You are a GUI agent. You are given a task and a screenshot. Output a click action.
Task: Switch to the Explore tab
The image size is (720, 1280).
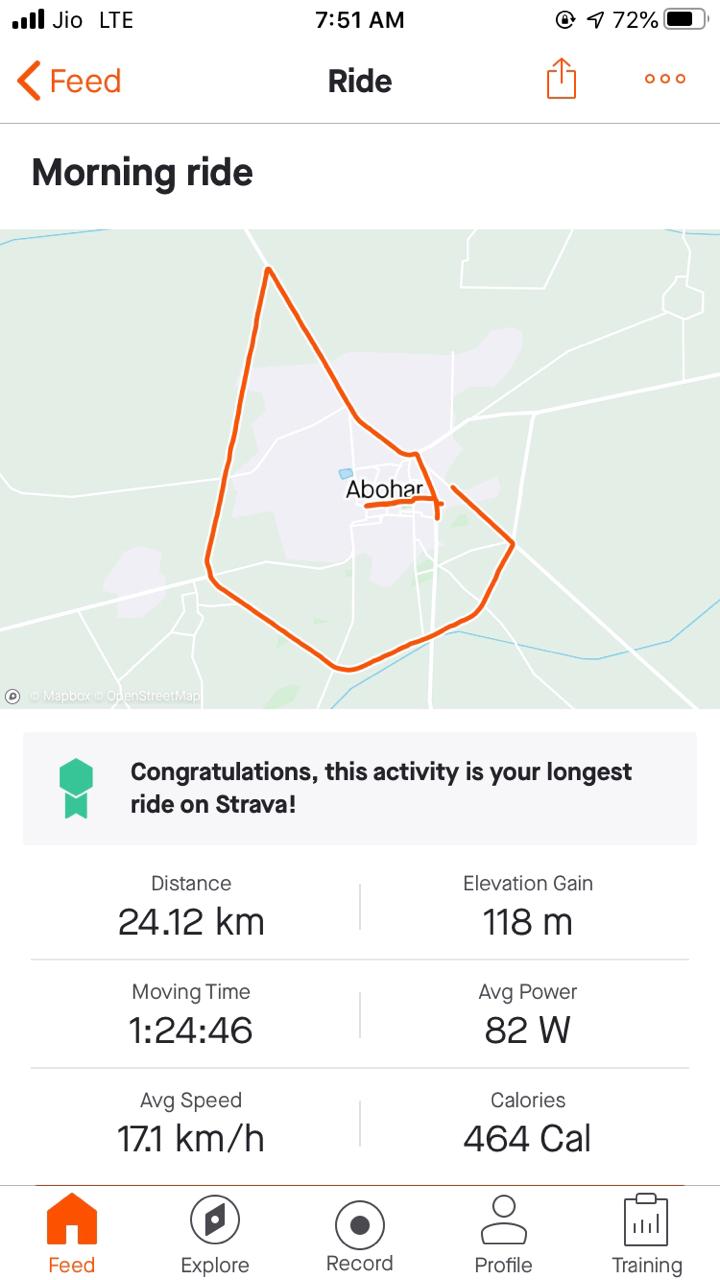(x=214, y=1233)
